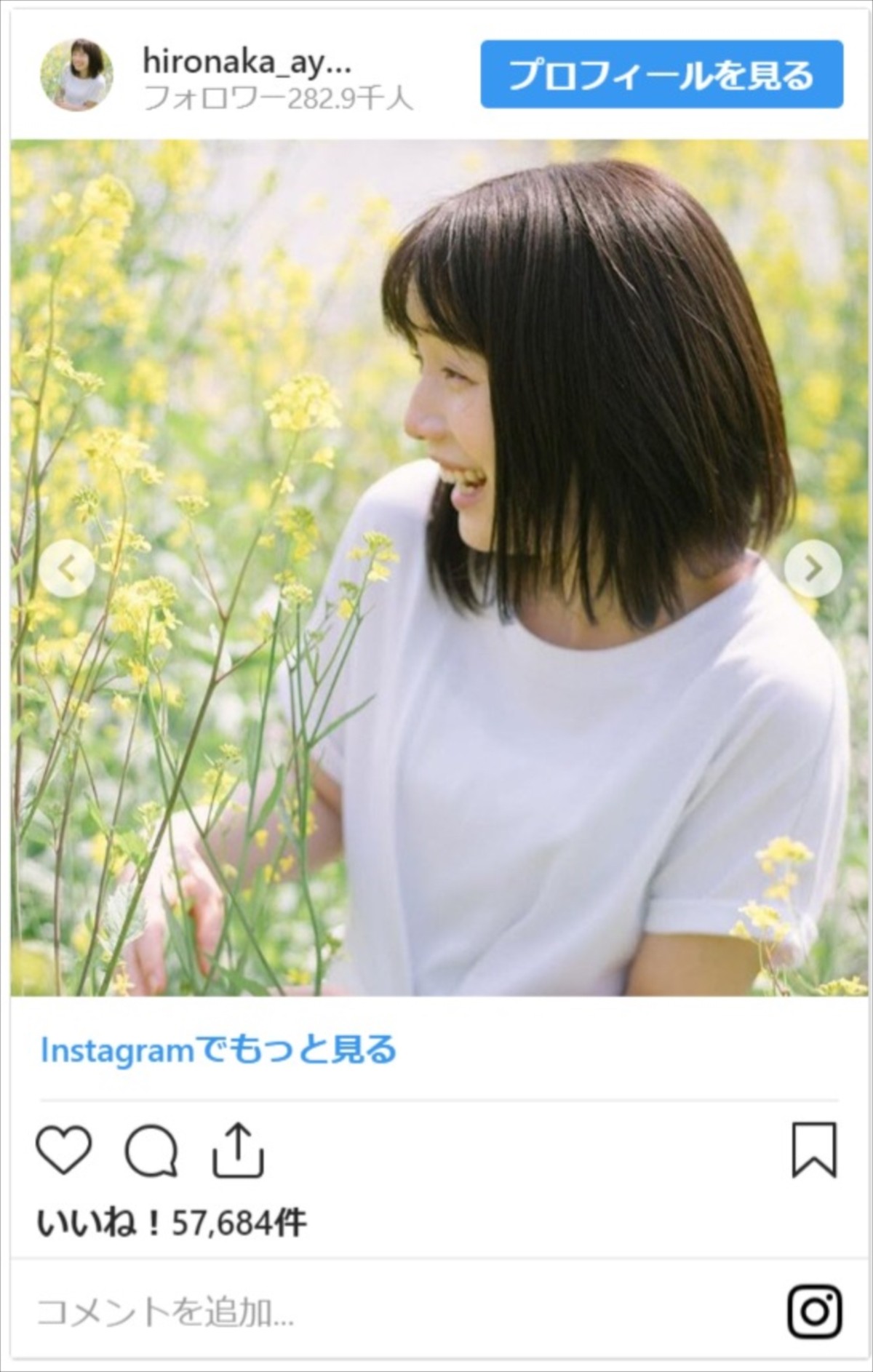Bookmark this post
Image resolution: width=873 pixels, height=1372 pixels.
point(814,1150)
